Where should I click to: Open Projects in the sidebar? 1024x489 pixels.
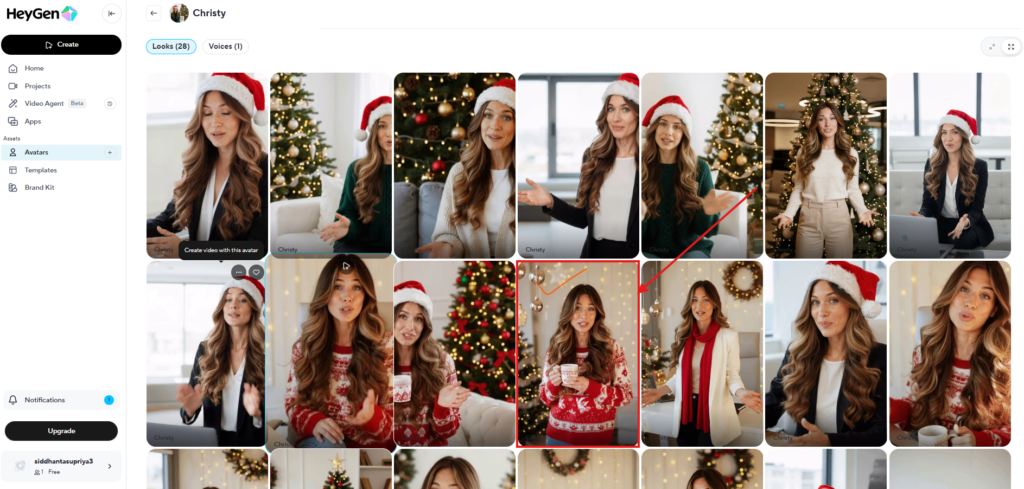[37, 86]
